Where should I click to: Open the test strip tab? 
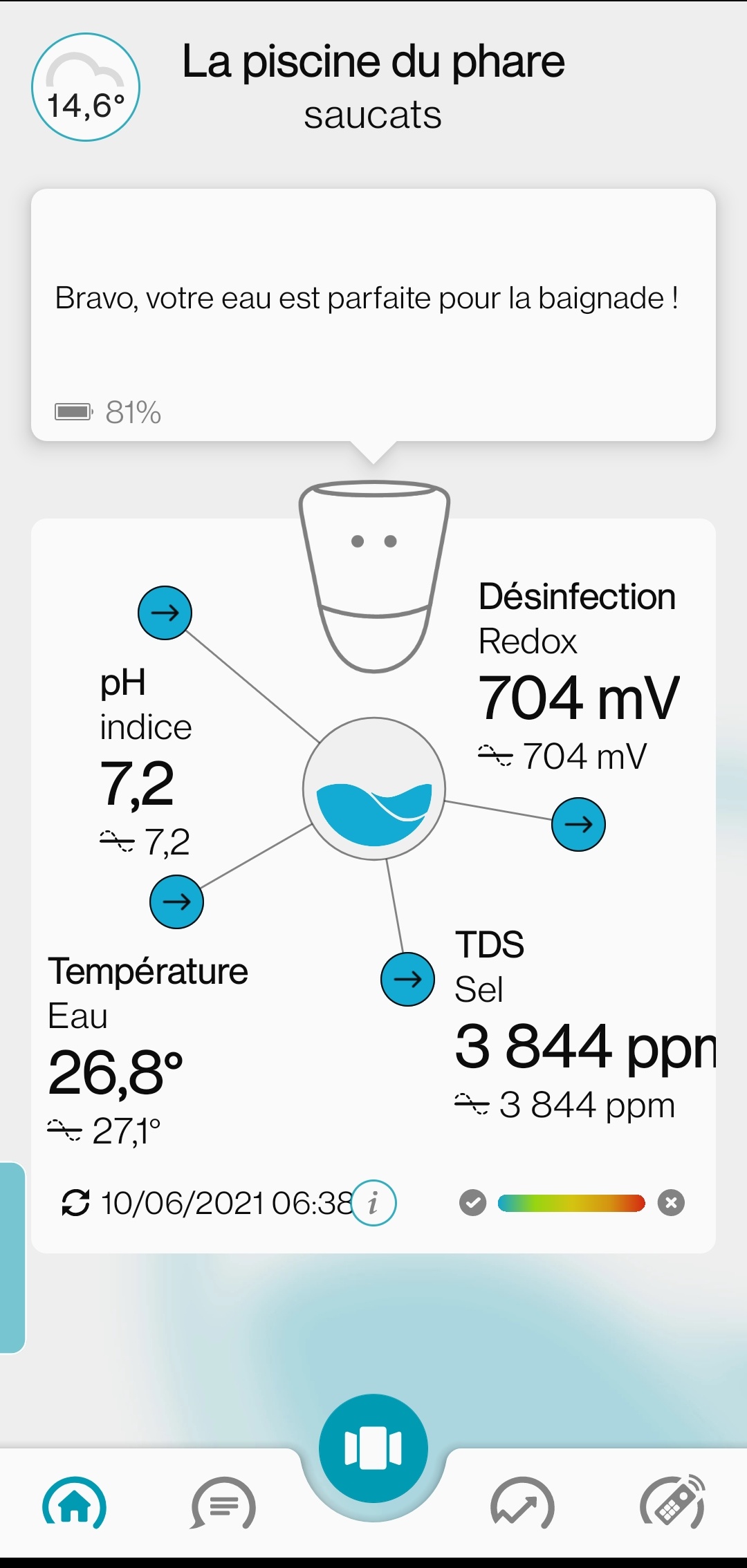(x=672, y=1504)
